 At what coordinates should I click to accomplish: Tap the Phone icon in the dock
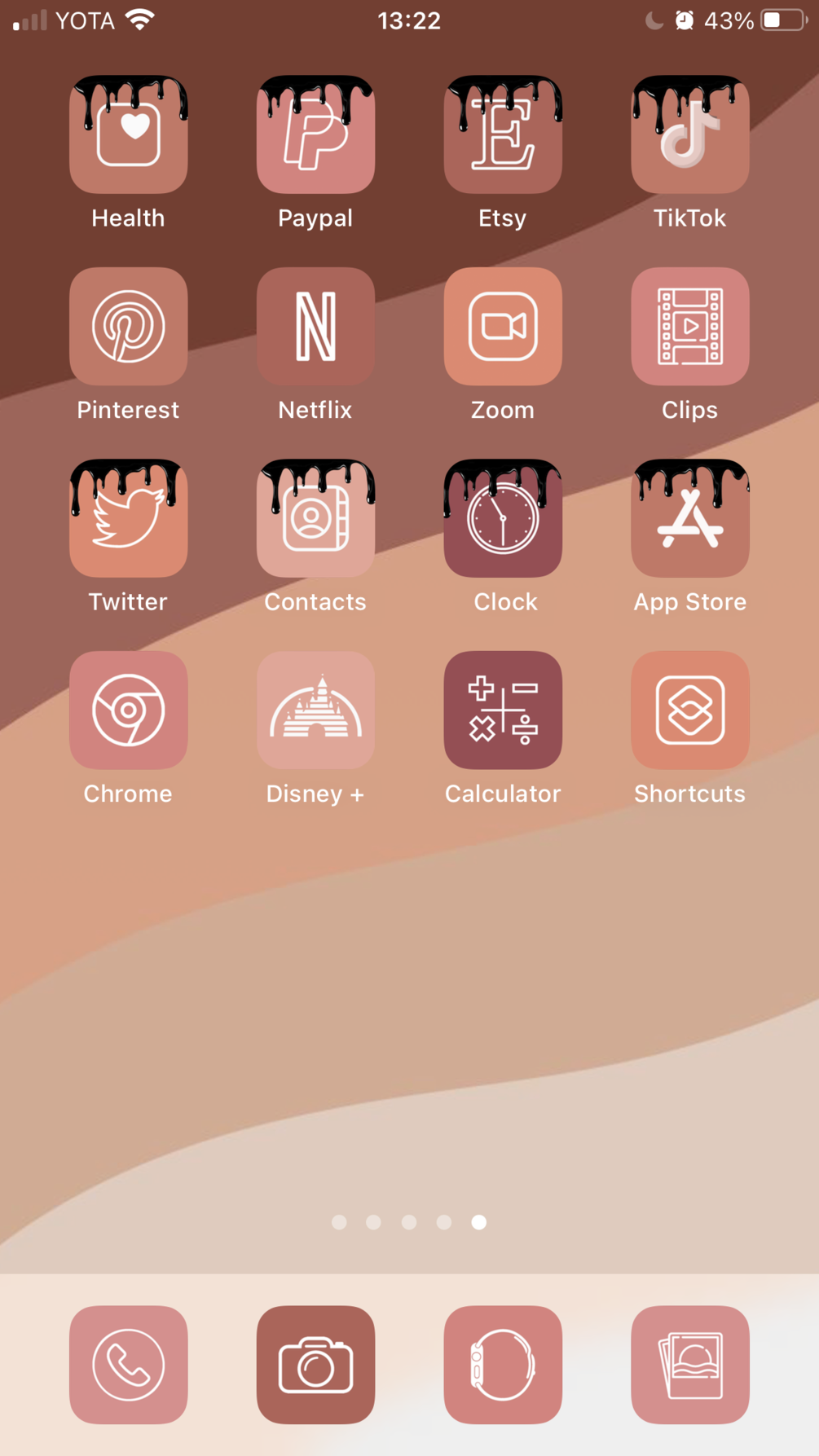tap(128, 1365)
